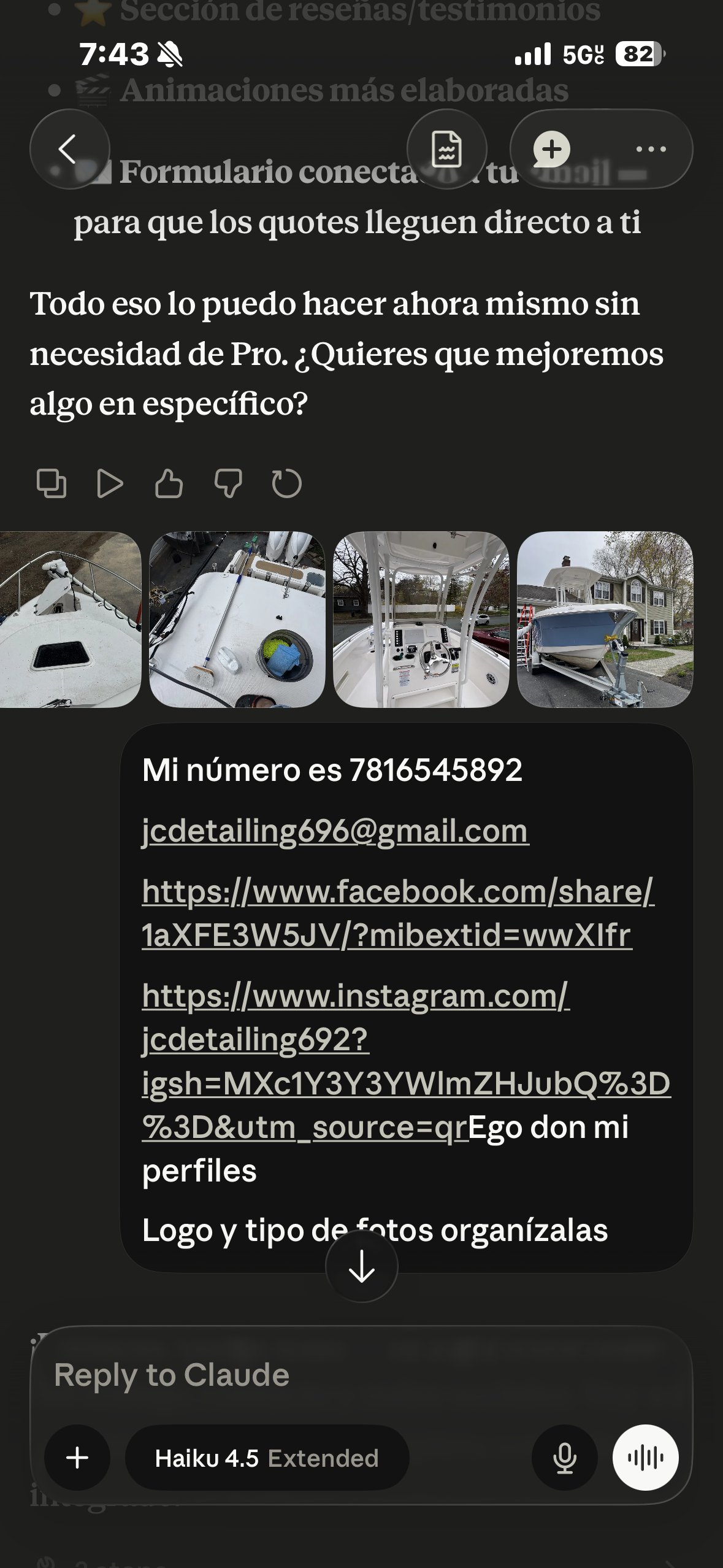Open the Instagram jcdetailing692 link

click(x=406, y=1061)
